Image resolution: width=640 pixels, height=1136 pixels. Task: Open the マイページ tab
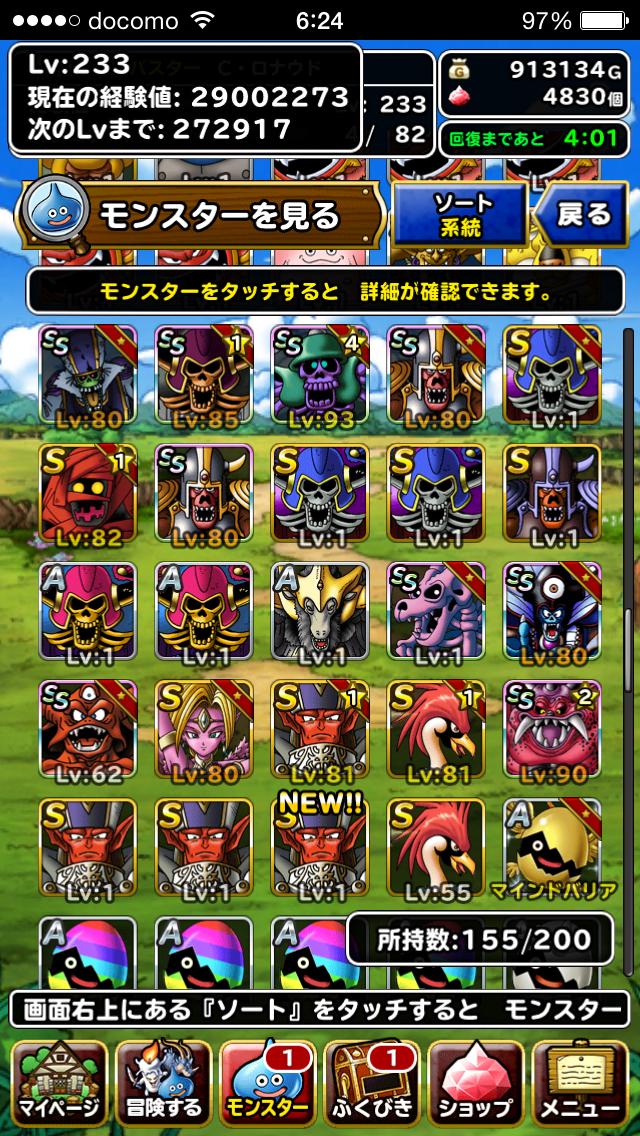pyautogui.click(x=58, y=1082)
